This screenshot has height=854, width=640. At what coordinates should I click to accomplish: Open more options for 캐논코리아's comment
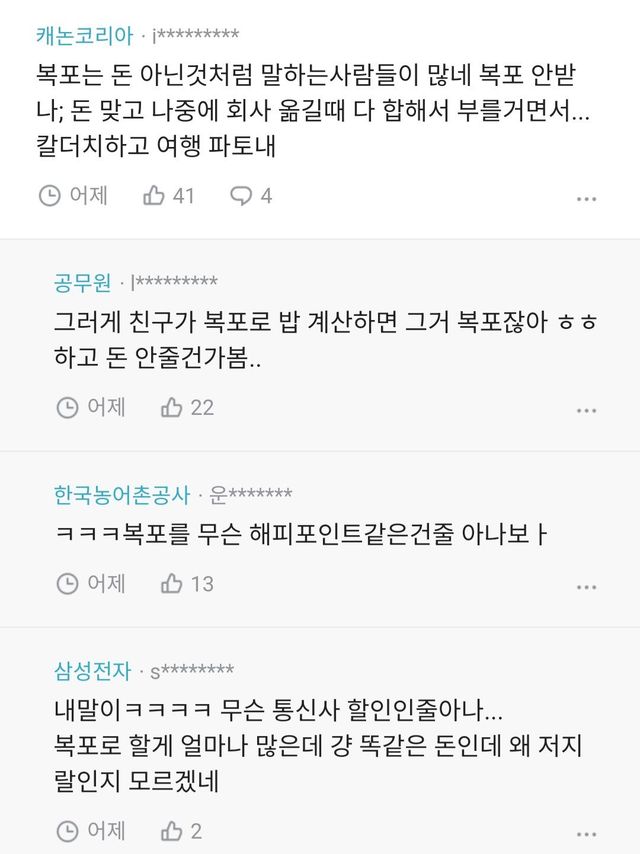(586, 199)
